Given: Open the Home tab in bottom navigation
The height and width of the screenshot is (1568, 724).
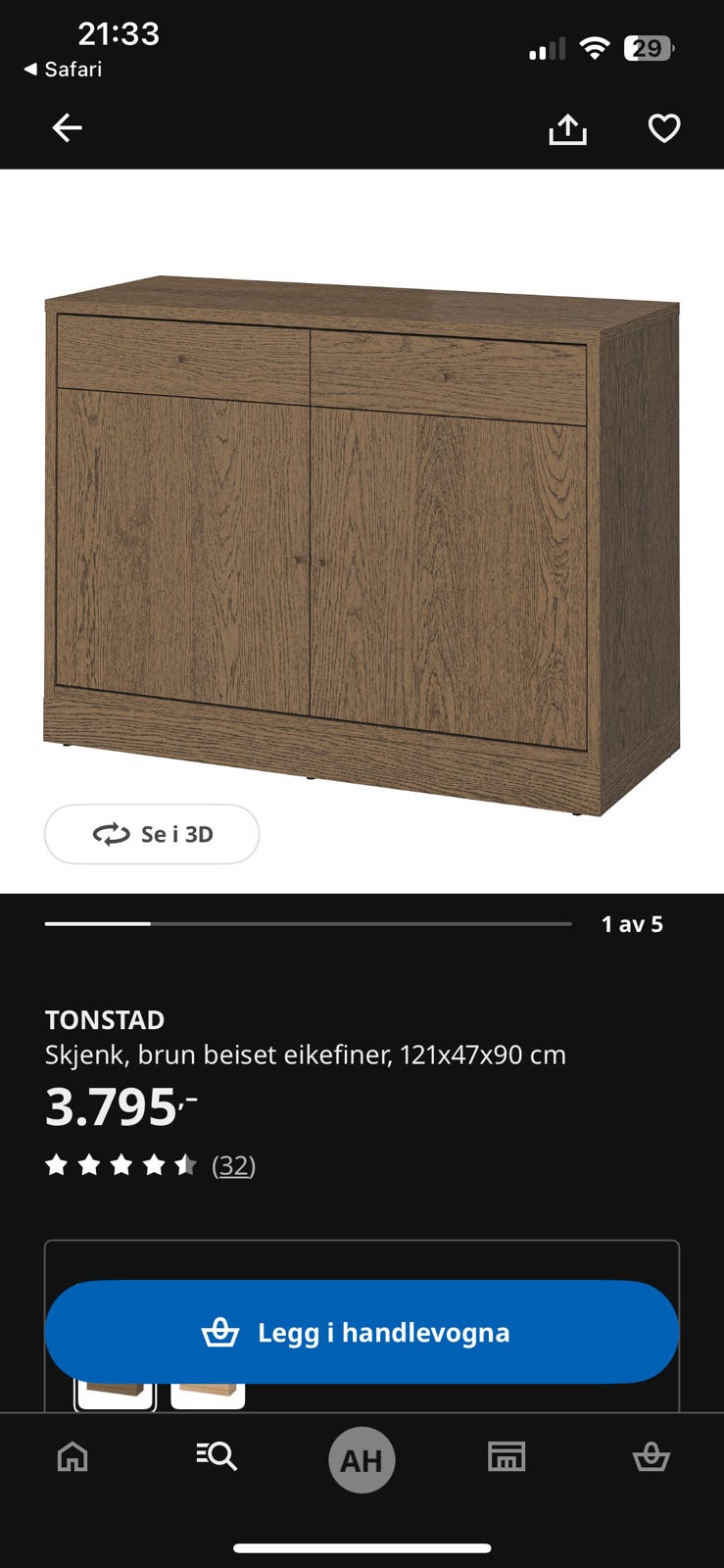Looking at the screenshot, I should (x=72, y=1458).
